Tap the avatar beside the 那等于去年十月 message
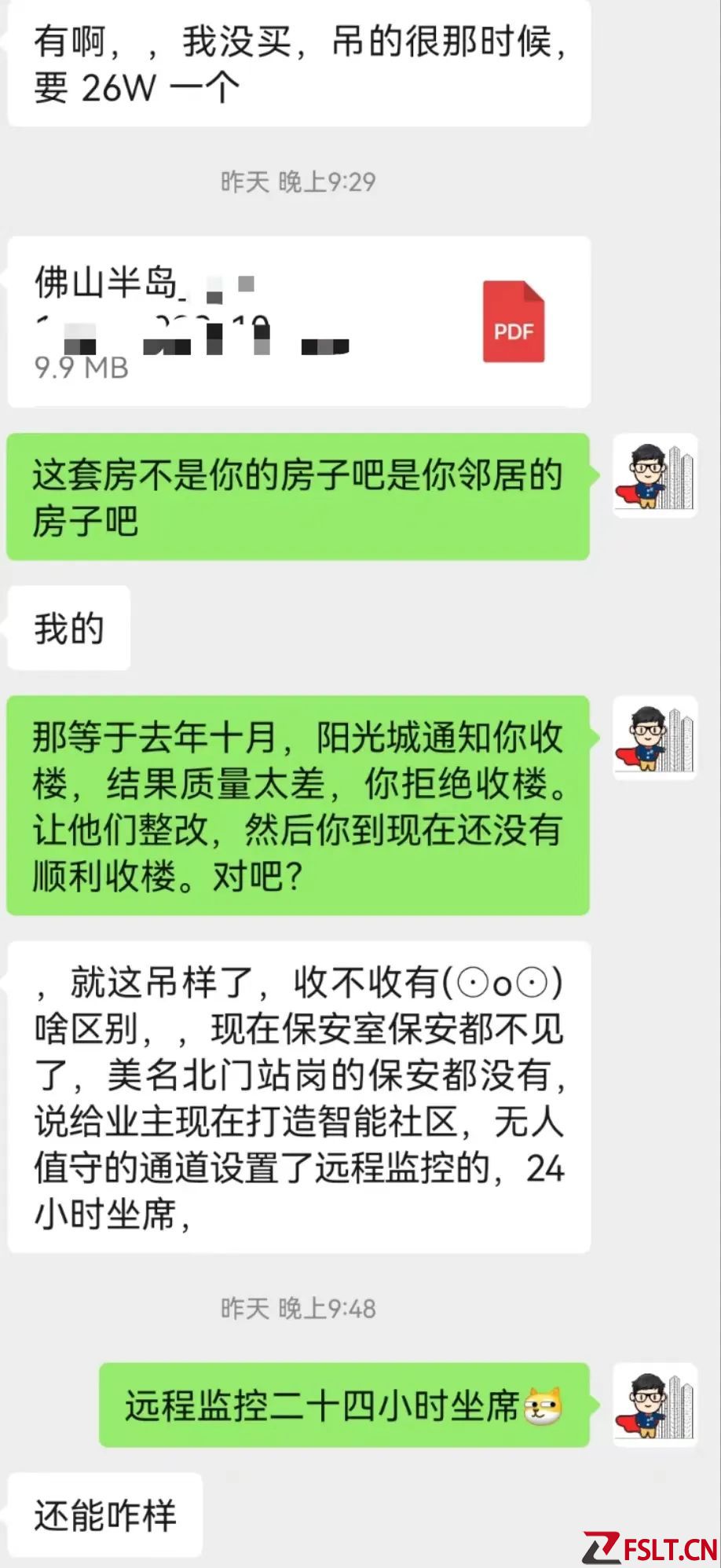Screen dimensions: 721x1568 point(655,738)
